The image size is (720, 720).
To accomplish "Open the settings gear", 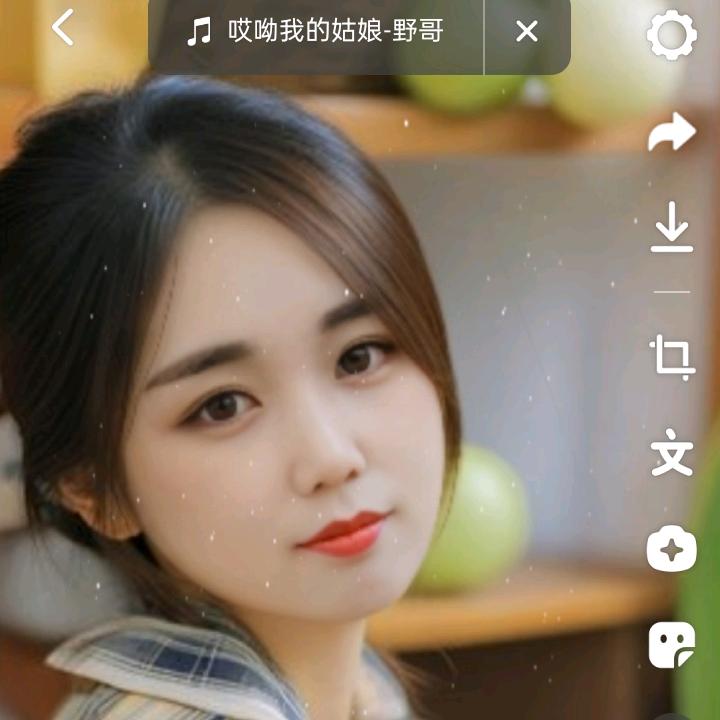I will (671, 34).
